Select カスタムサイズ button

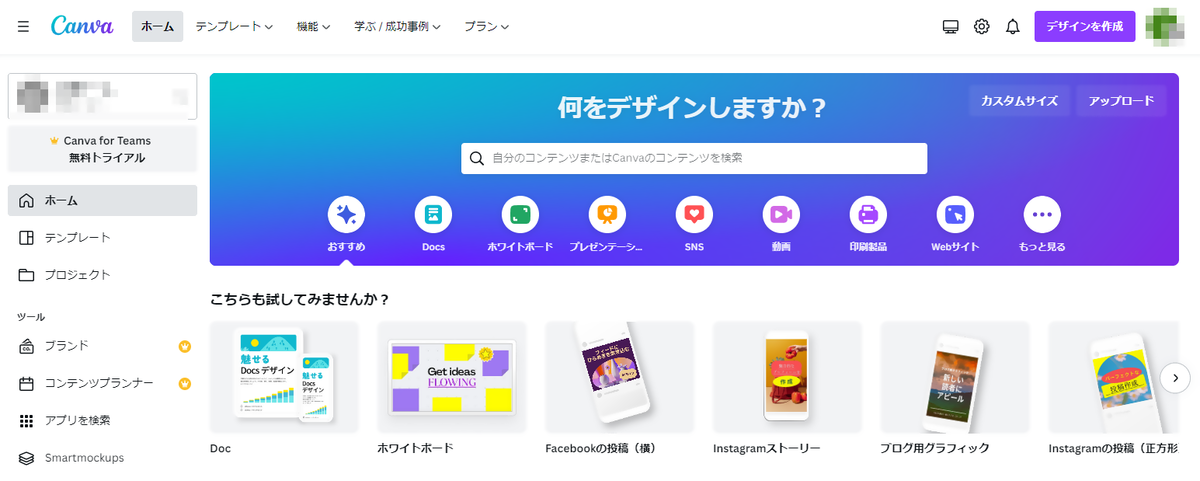pos(1019,100)
